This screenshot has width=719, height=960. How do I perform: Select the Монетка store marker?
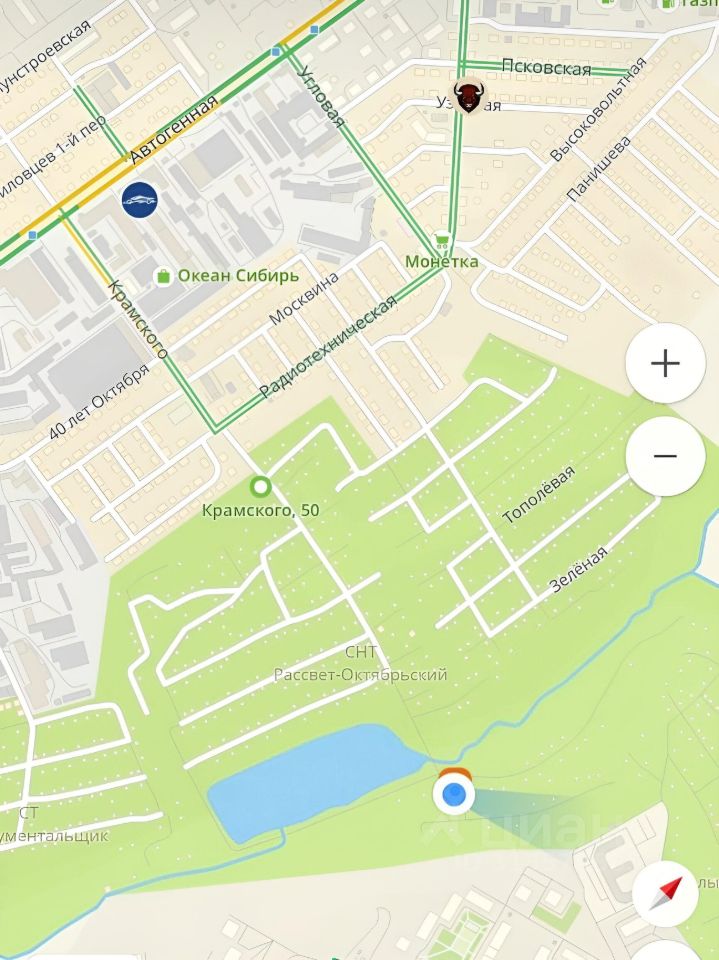click(x=441, y=241)
